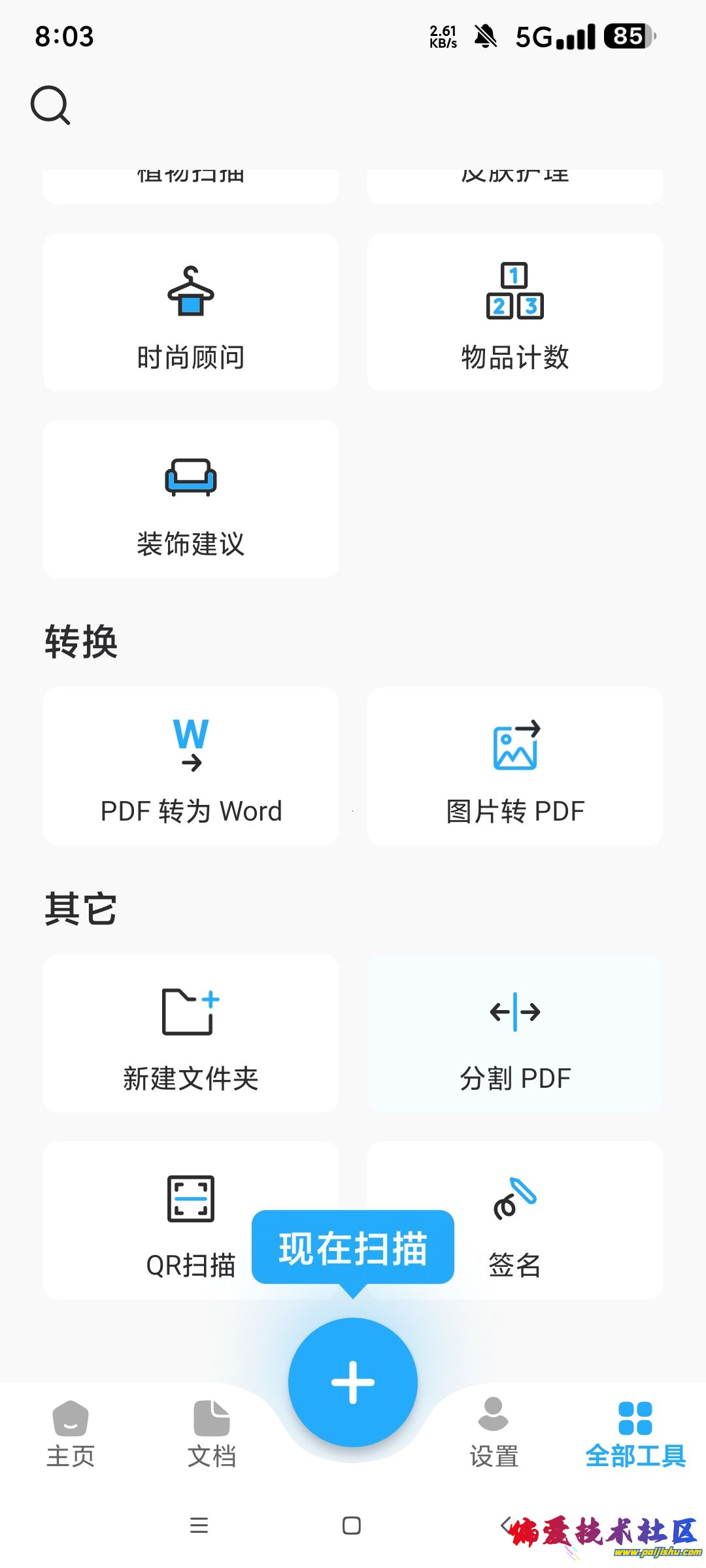Create a new folder with 新建文件夹

point(191,1034)
